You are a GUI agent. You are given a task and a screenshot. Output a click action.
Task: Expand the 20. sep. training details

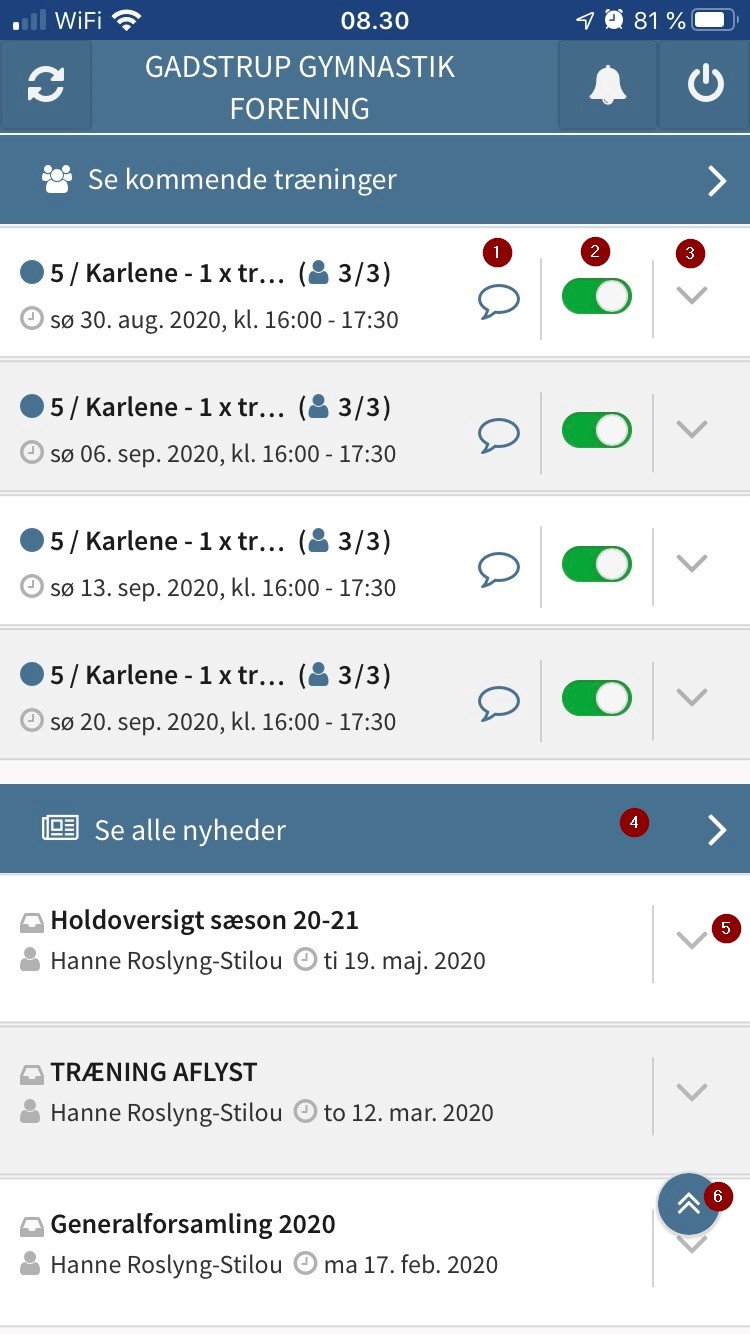(x=692, y=697)
